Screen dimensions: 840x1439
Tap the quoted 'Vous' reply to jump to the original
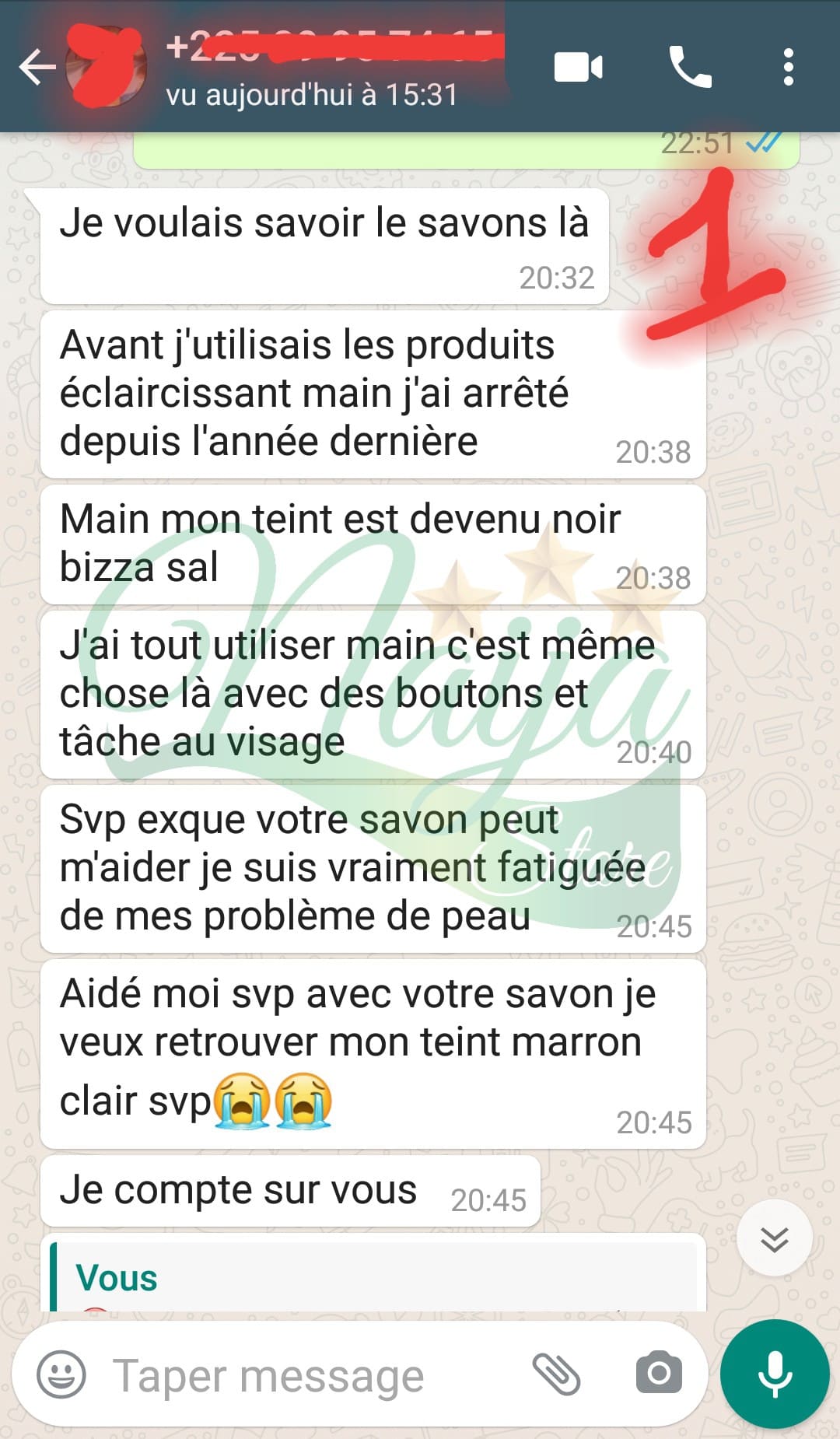coord(373,1276)
